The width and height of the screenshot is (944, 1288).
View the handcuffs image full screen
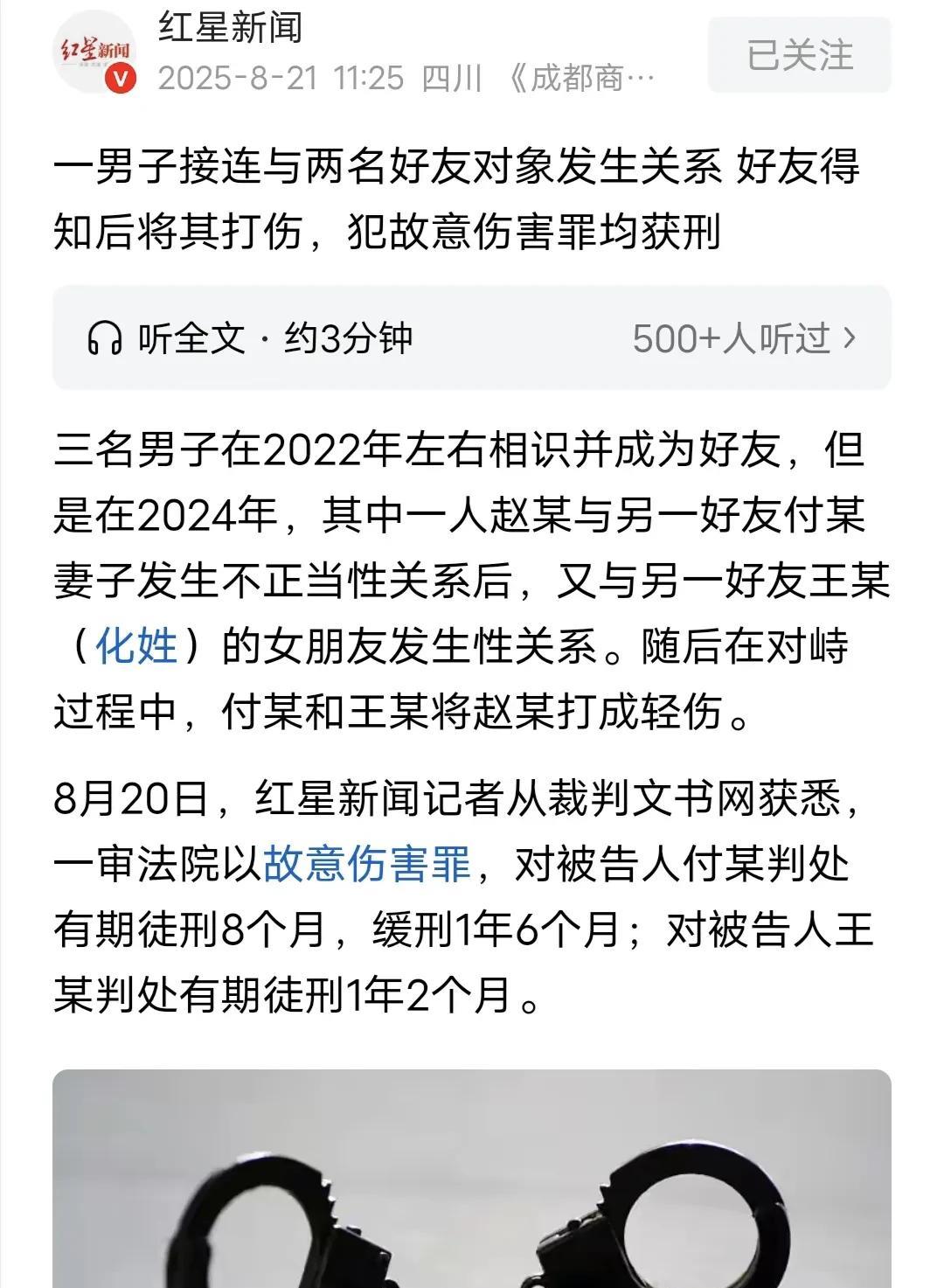coord(472,1178)
